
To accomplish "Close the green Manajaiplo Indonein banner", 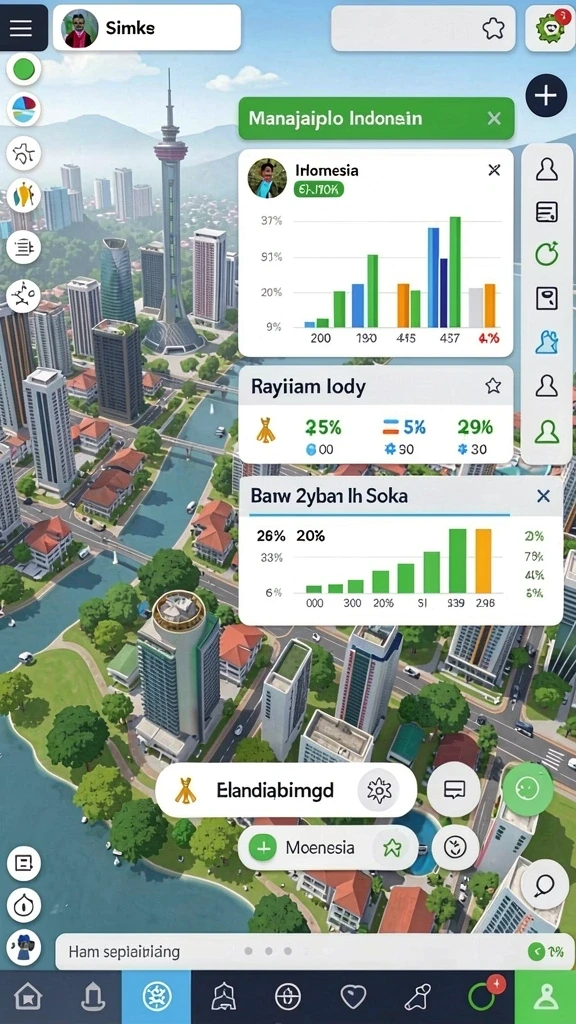I will coord(494,118).
